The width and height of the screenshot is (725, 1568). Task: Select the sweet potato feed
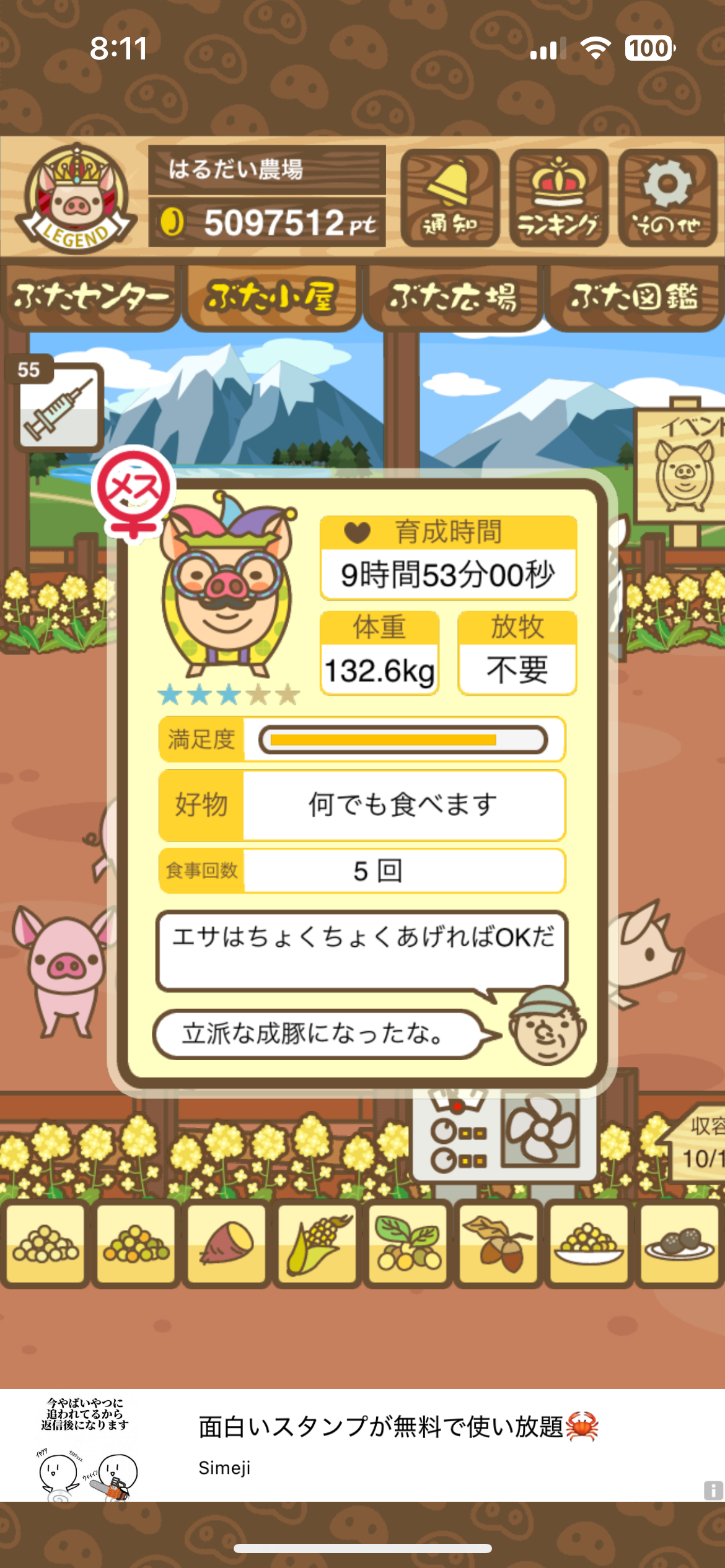[x=227, y=1243]
